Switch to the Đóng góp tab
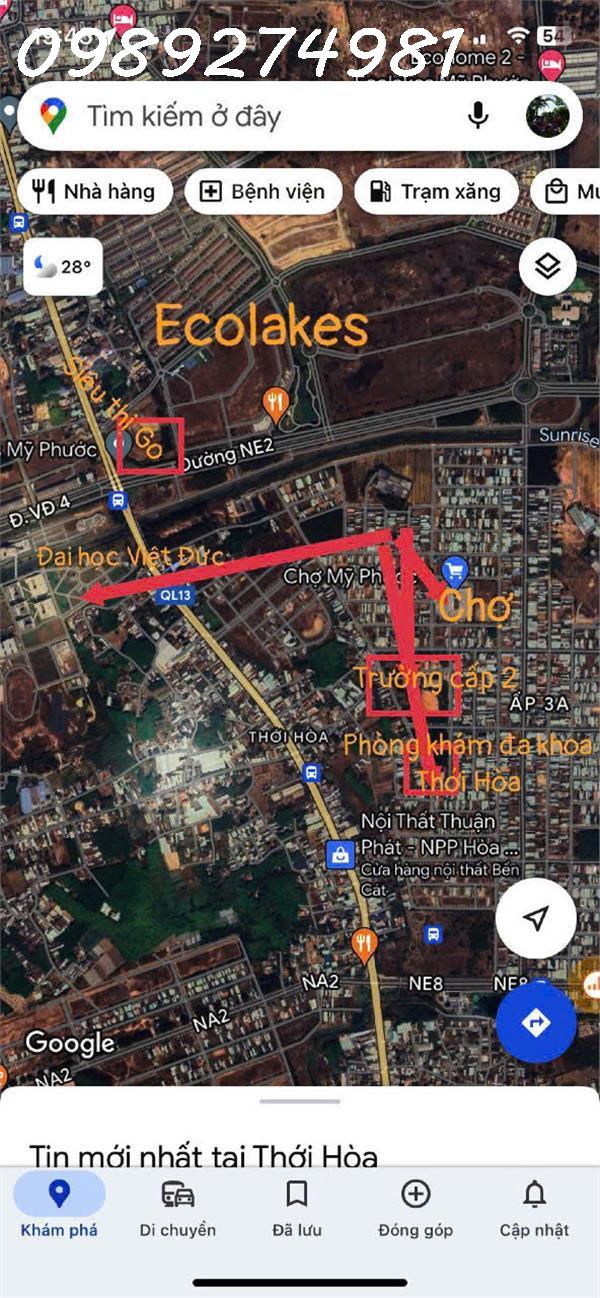The image size is (600, 1298). 415,1208
